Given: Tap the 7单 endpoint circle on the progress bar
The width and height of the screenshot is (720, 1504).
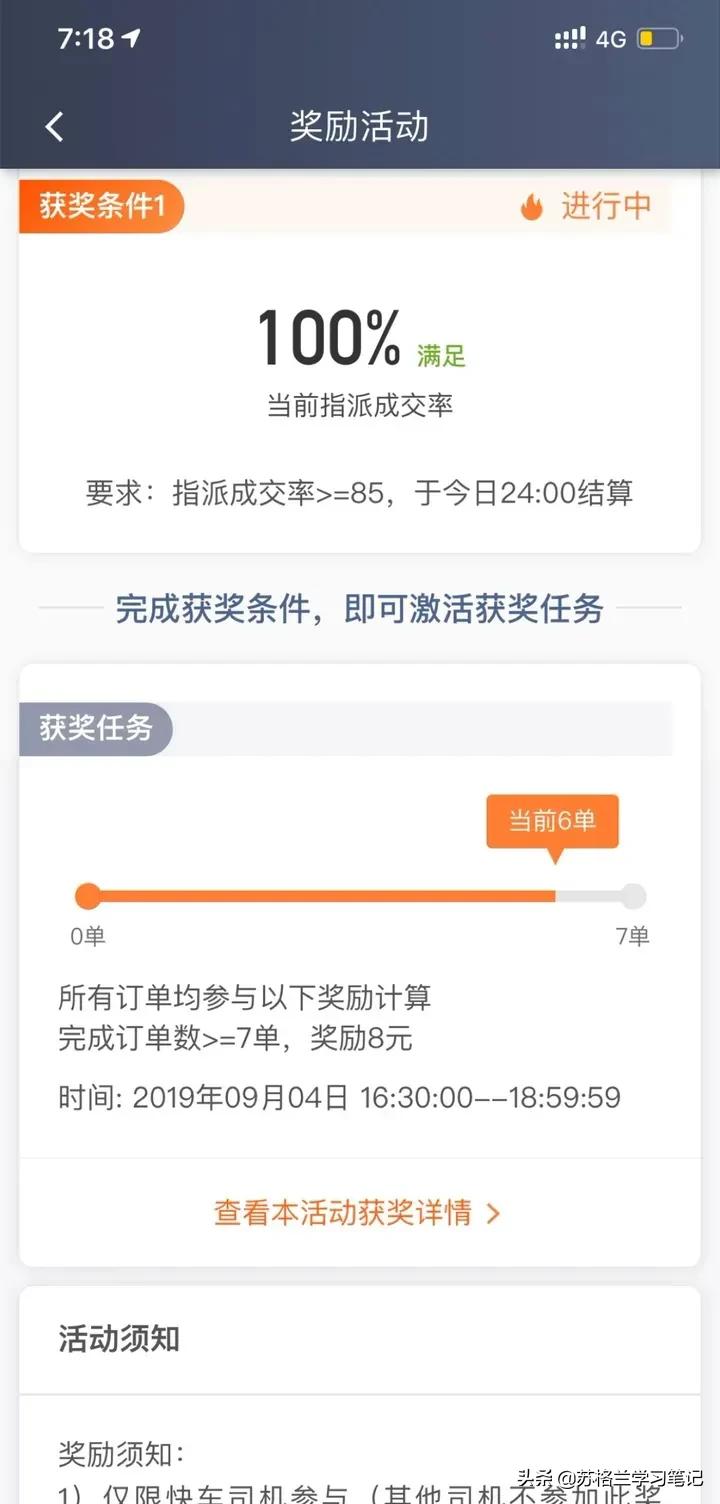Looking at the screenshot, I should click(x=633, y=895).
